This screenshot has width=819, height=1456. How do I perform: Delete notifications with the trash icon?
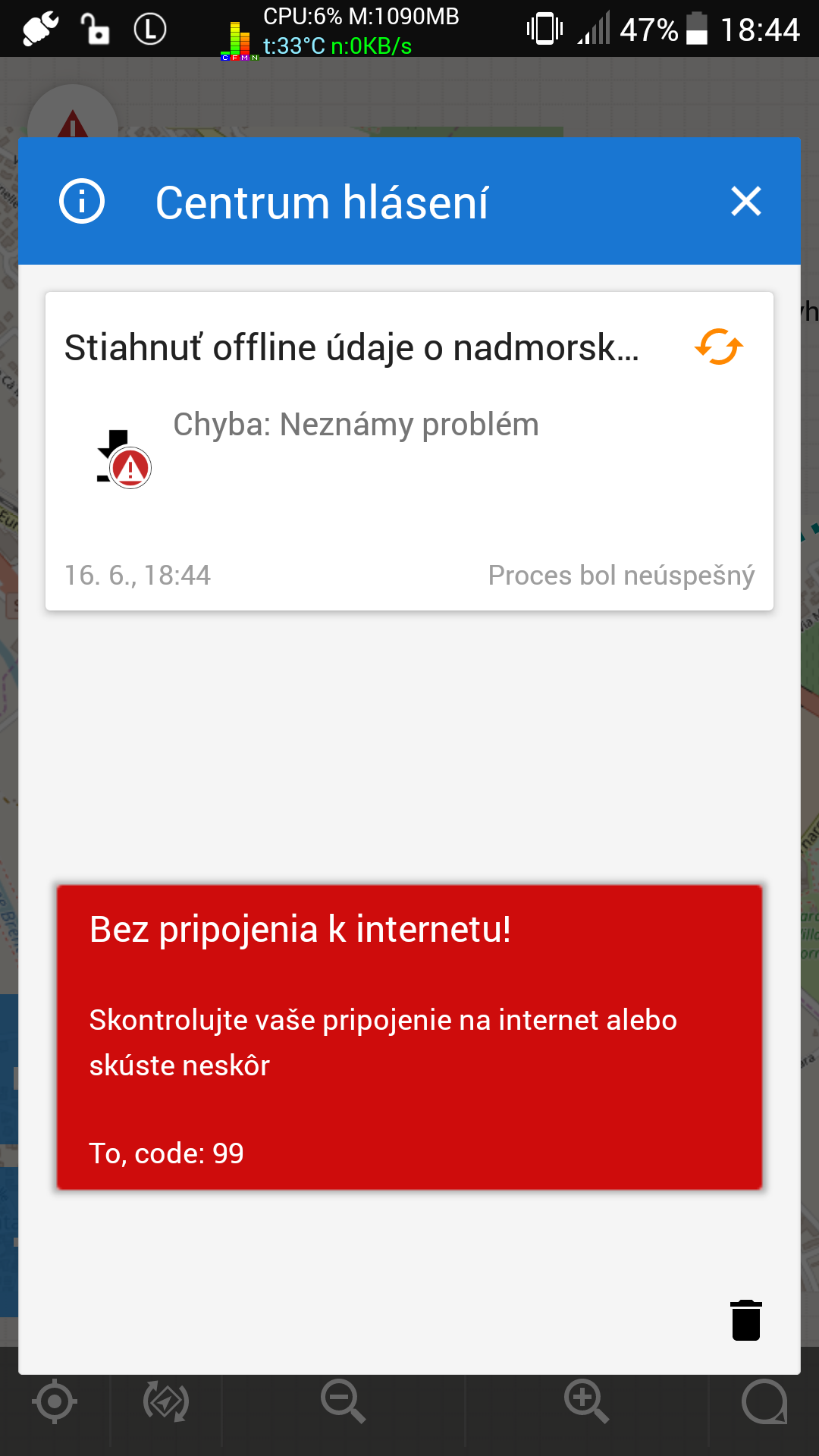pyautogui.click(x=745, y=1320)
